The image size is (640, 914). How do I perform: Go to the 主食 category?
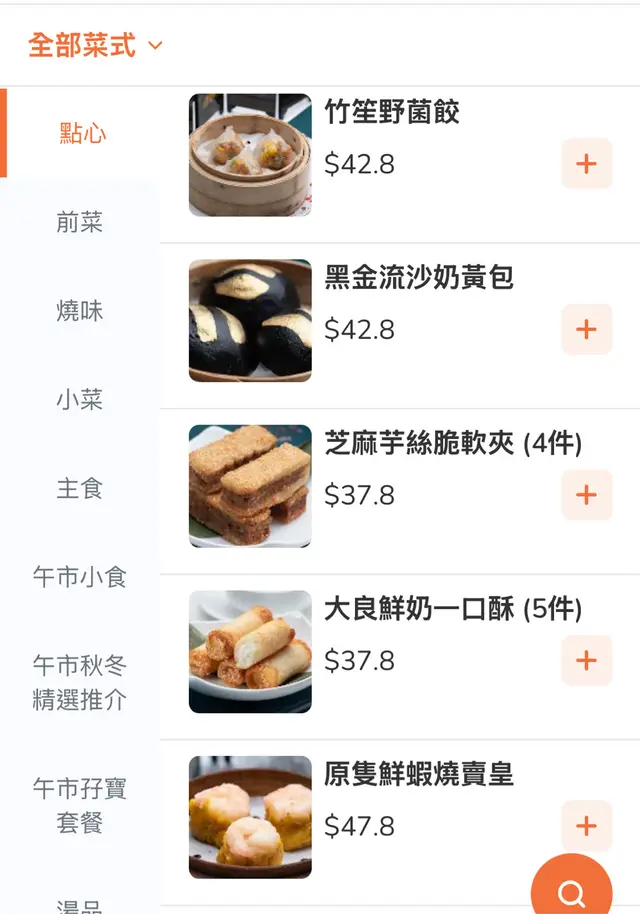point(80,489)
